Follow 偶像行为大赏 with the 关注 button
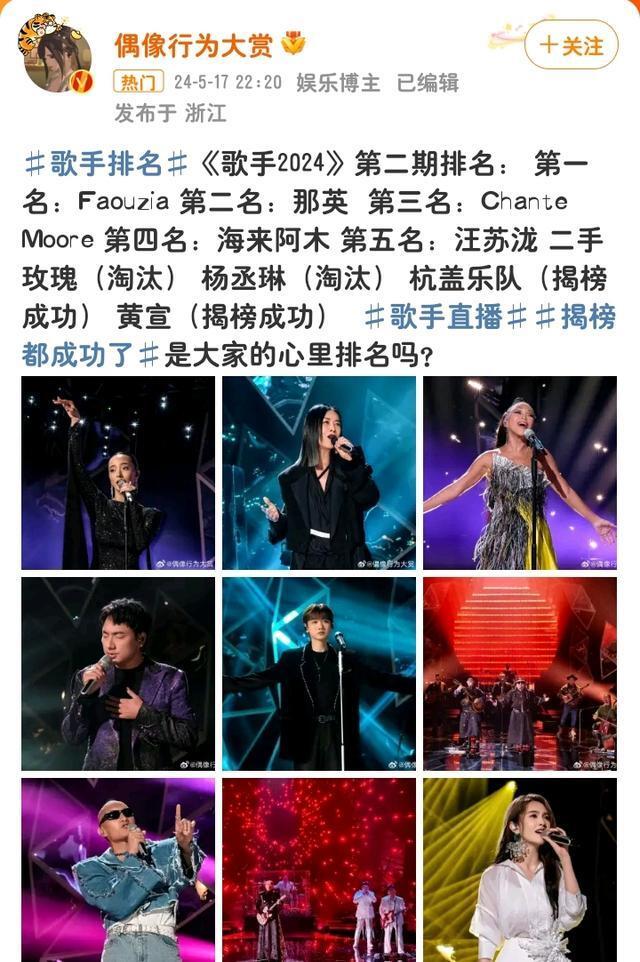 click(571, 45)
